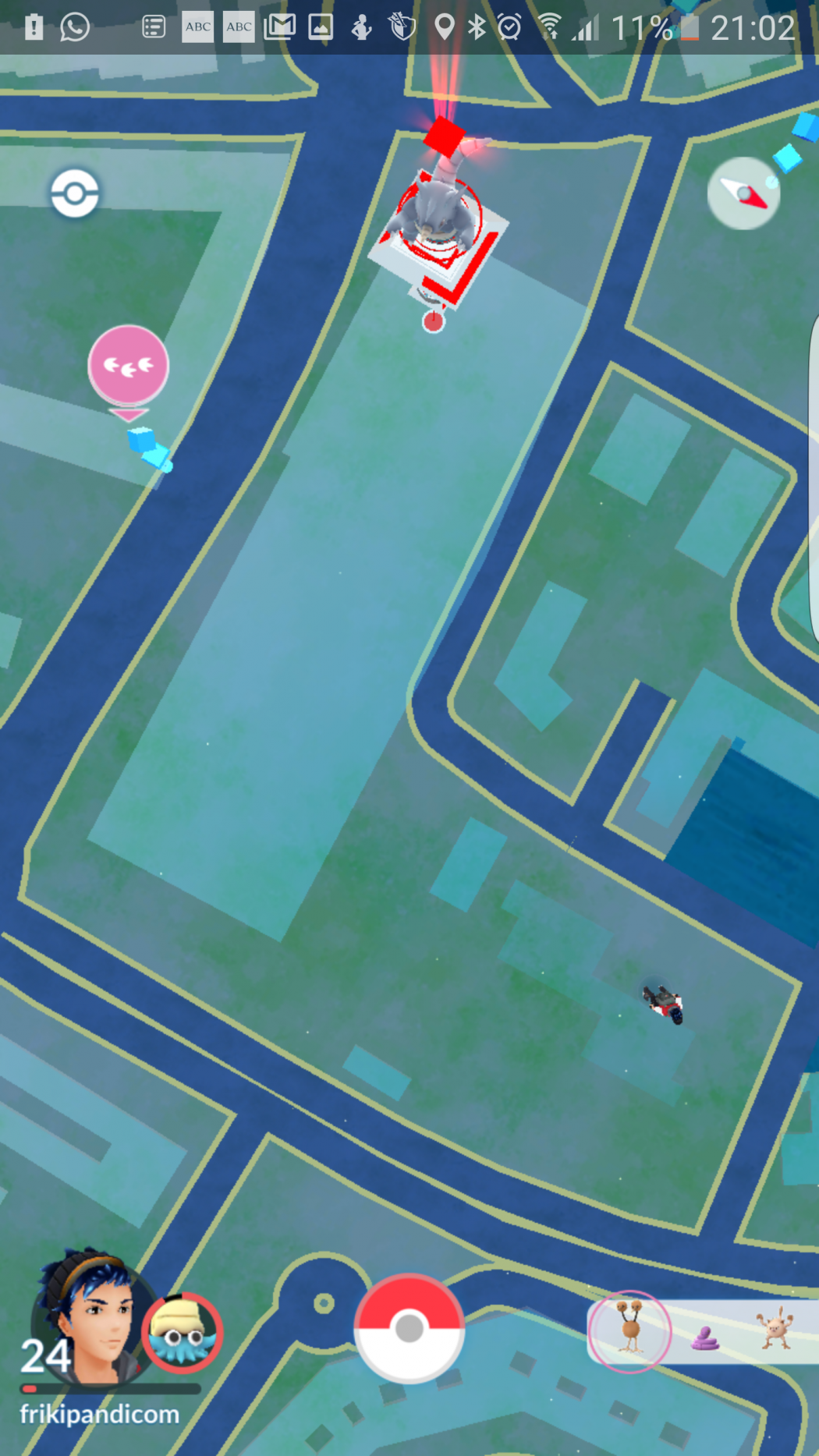Tap the compass to reorient map
Viewport: 819px width, 1456px height.
[x=743, y=193]
